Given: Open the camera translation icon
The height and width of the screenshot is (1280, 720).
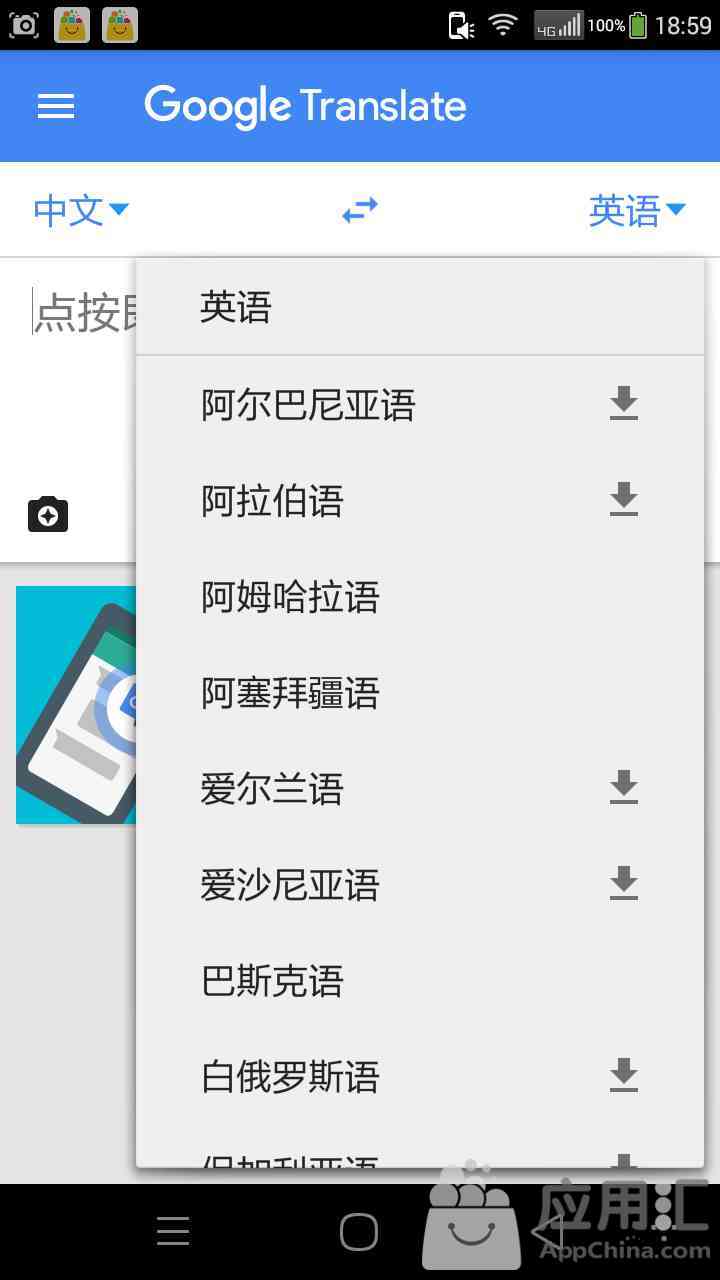Looking at the screenshot, I should click(48, 514).
